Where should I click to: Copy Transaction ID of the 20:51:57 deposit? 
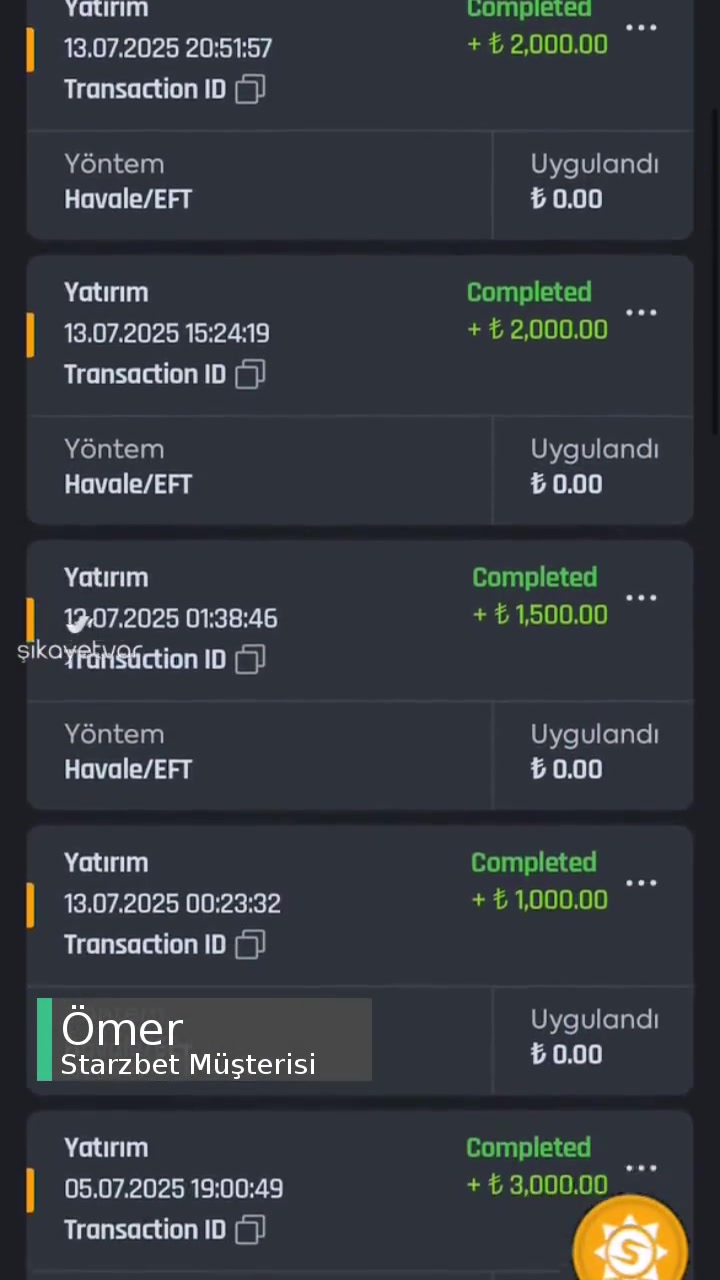[x=249, y=89]
